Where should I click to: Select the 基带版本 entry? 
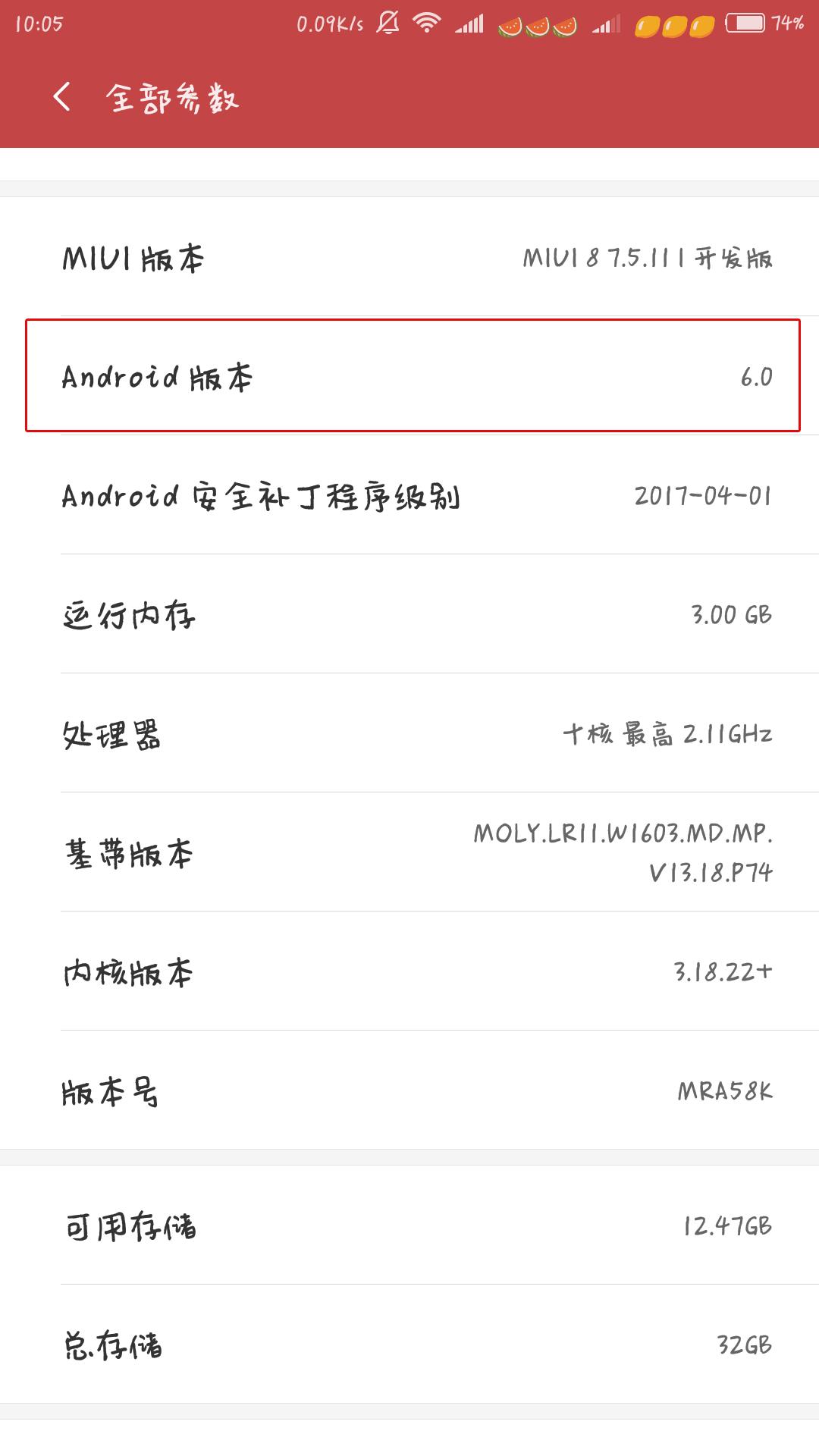pos(409,853)
